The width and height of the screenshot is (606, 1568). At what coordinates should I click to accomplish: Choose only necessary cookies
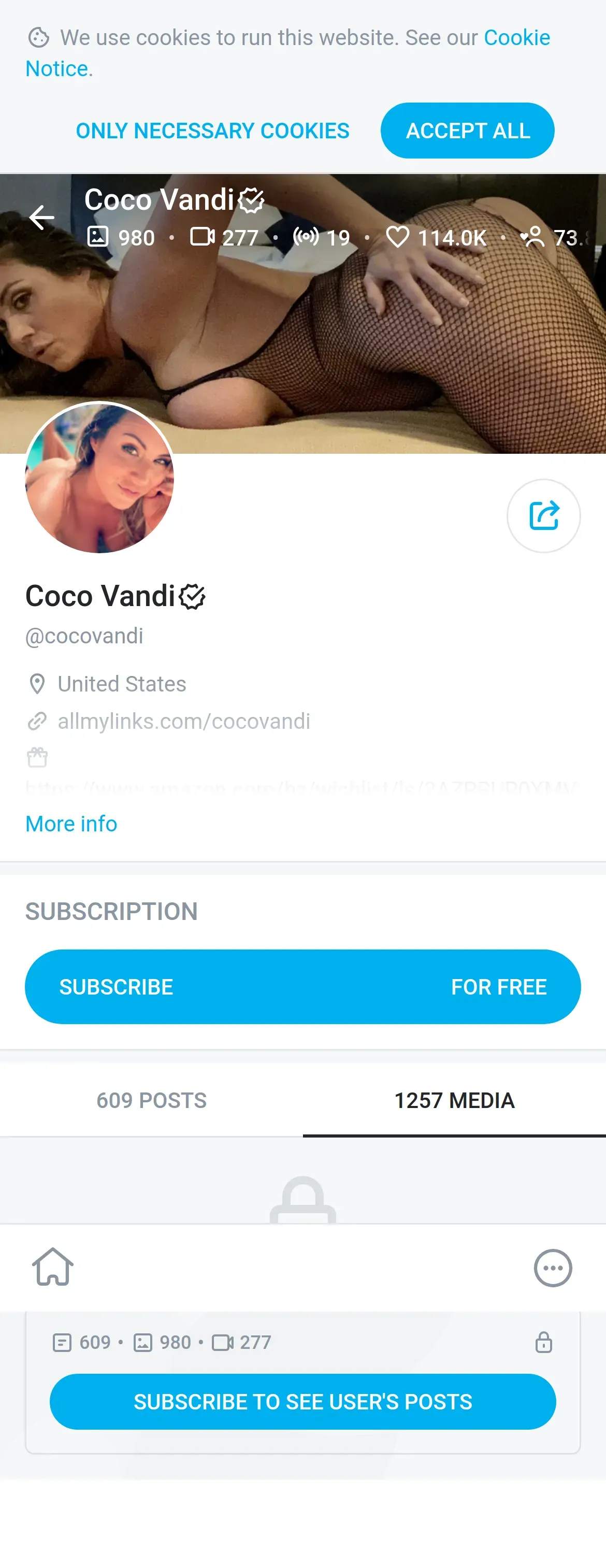coord(212,131)
